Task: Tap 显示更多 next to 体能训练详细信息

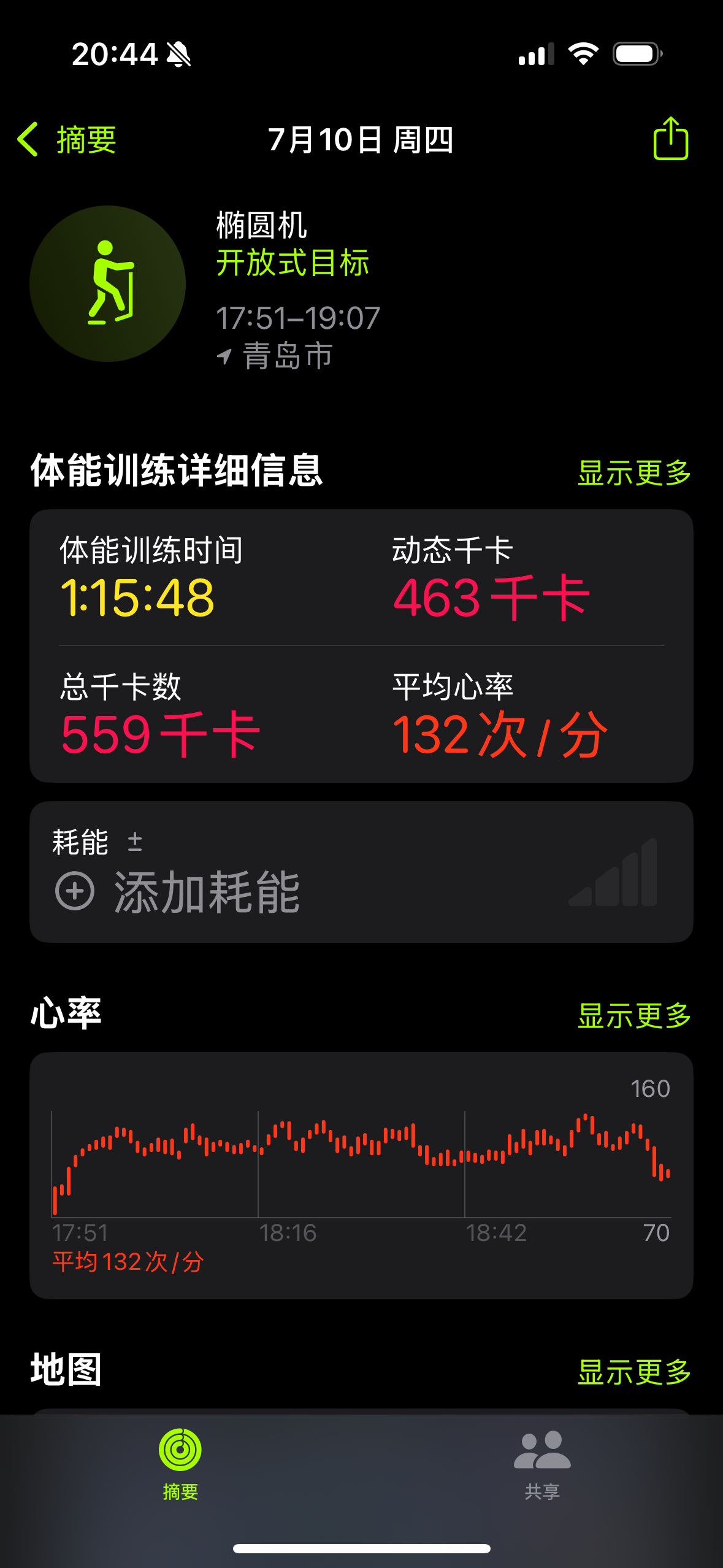Action: point(634,473)
